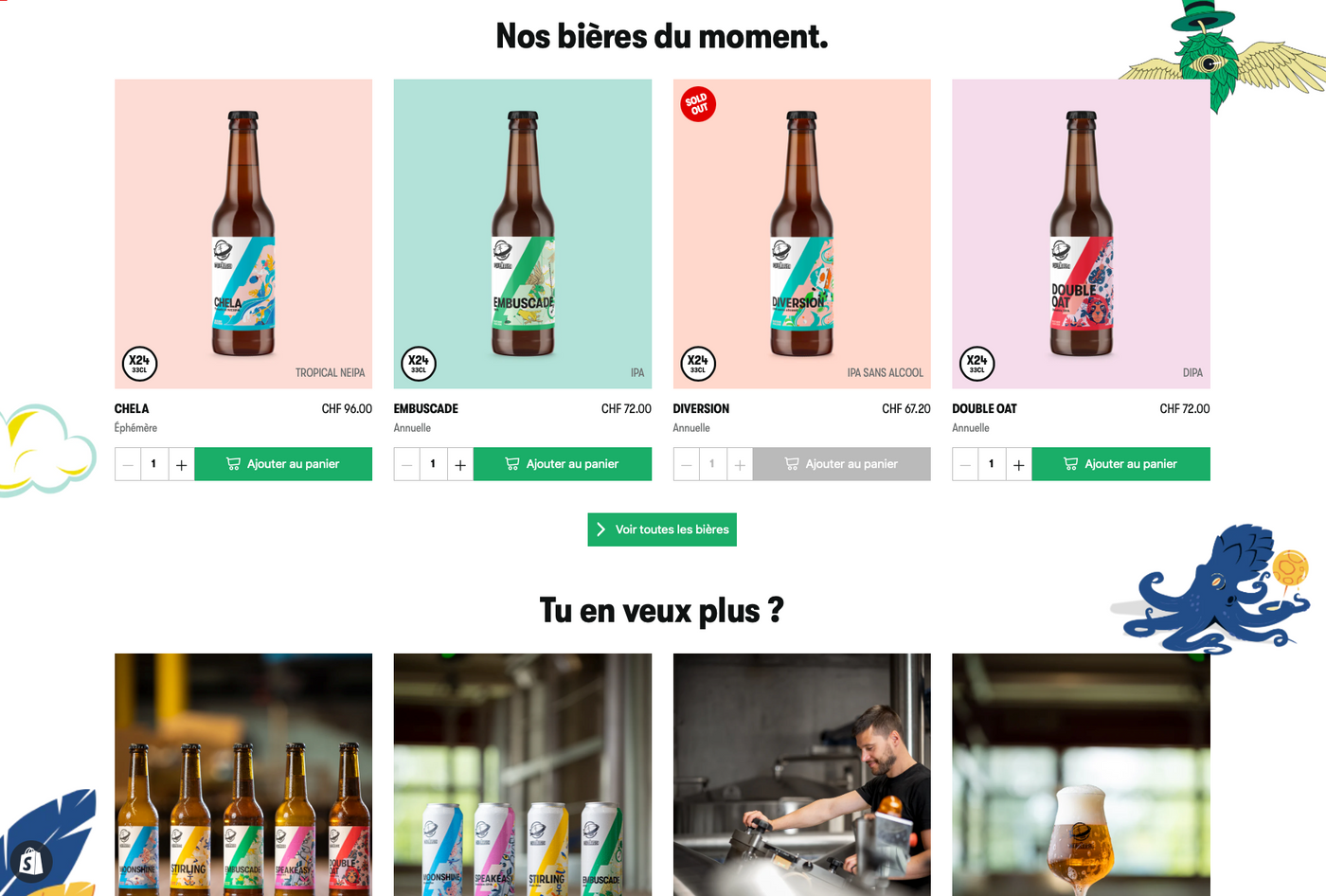Increase Chela quantity with plus
The width and height of the screenshot is (1326, 896).
(x=182, y=465)
